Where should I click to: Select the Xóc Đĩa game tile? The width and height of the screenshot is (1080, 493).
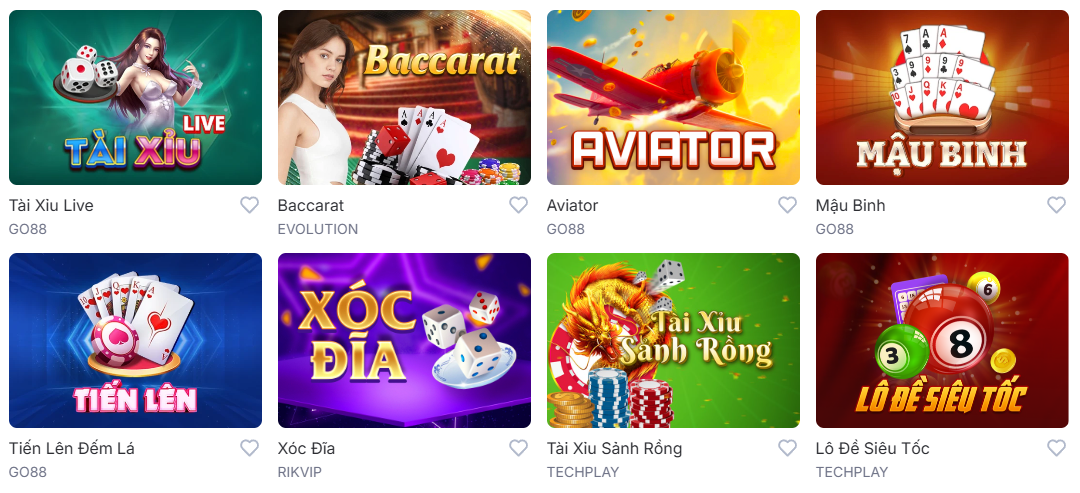coord(404,340)
